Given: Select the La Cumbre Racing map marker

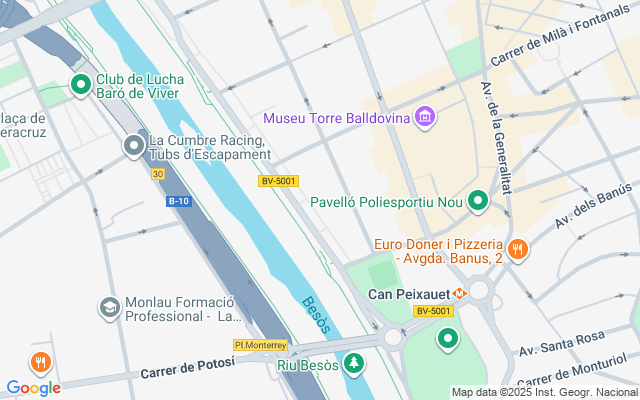Looking at the screenshot, I should [x=133, y=148].
